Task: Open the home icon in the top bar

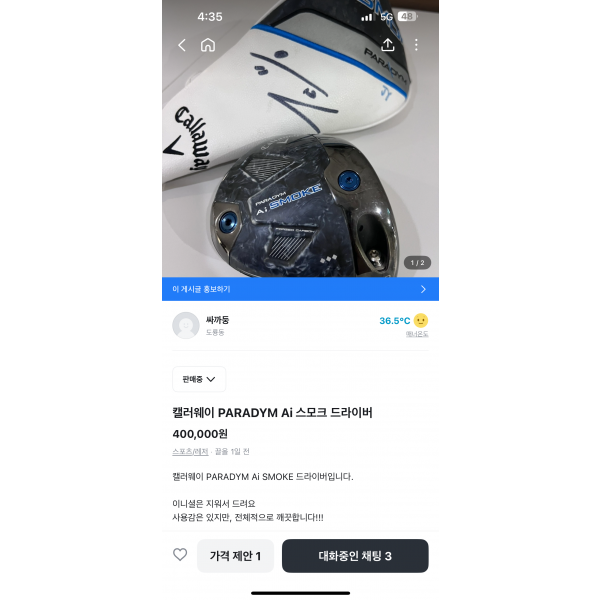Action: 208,45
